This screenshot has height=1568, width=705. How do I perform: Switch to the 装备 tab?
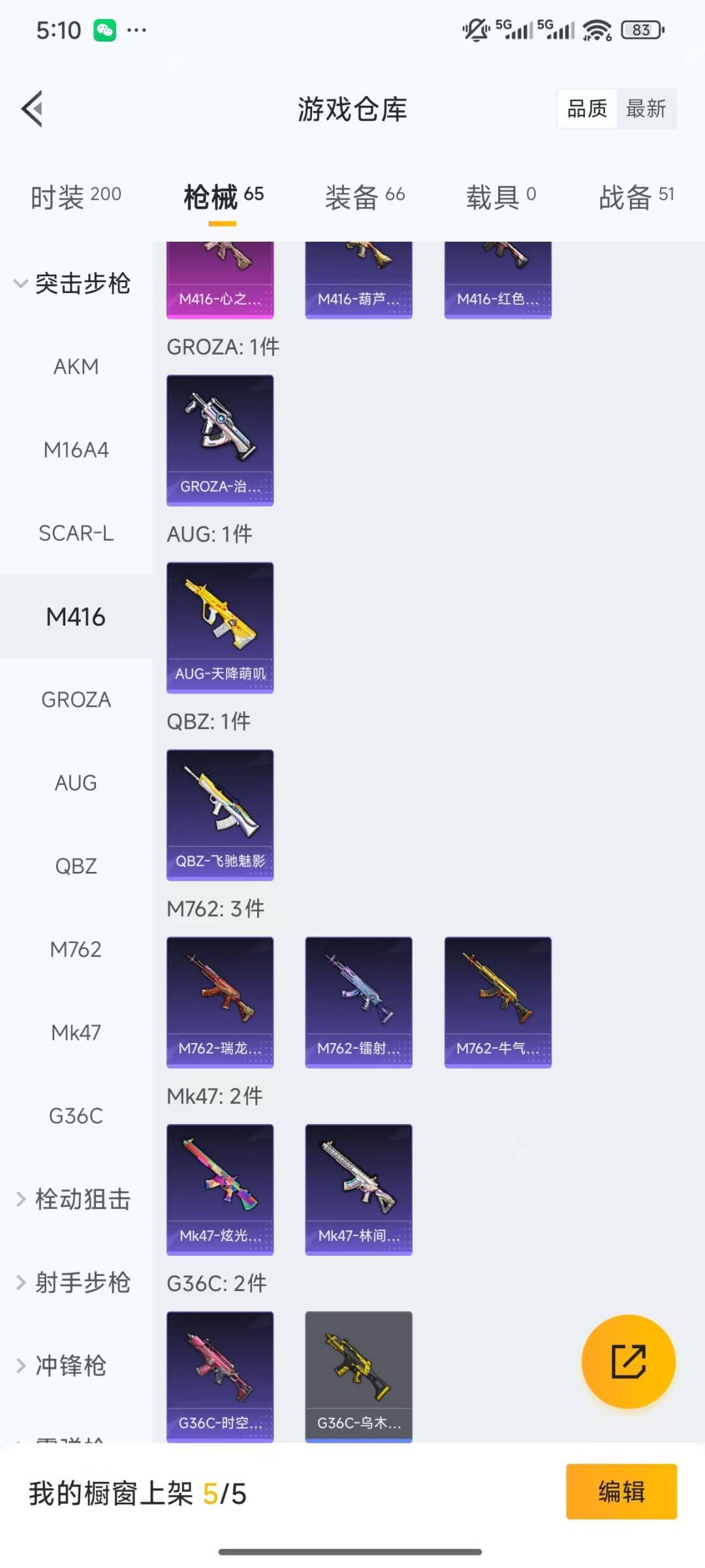click(364, 196)
